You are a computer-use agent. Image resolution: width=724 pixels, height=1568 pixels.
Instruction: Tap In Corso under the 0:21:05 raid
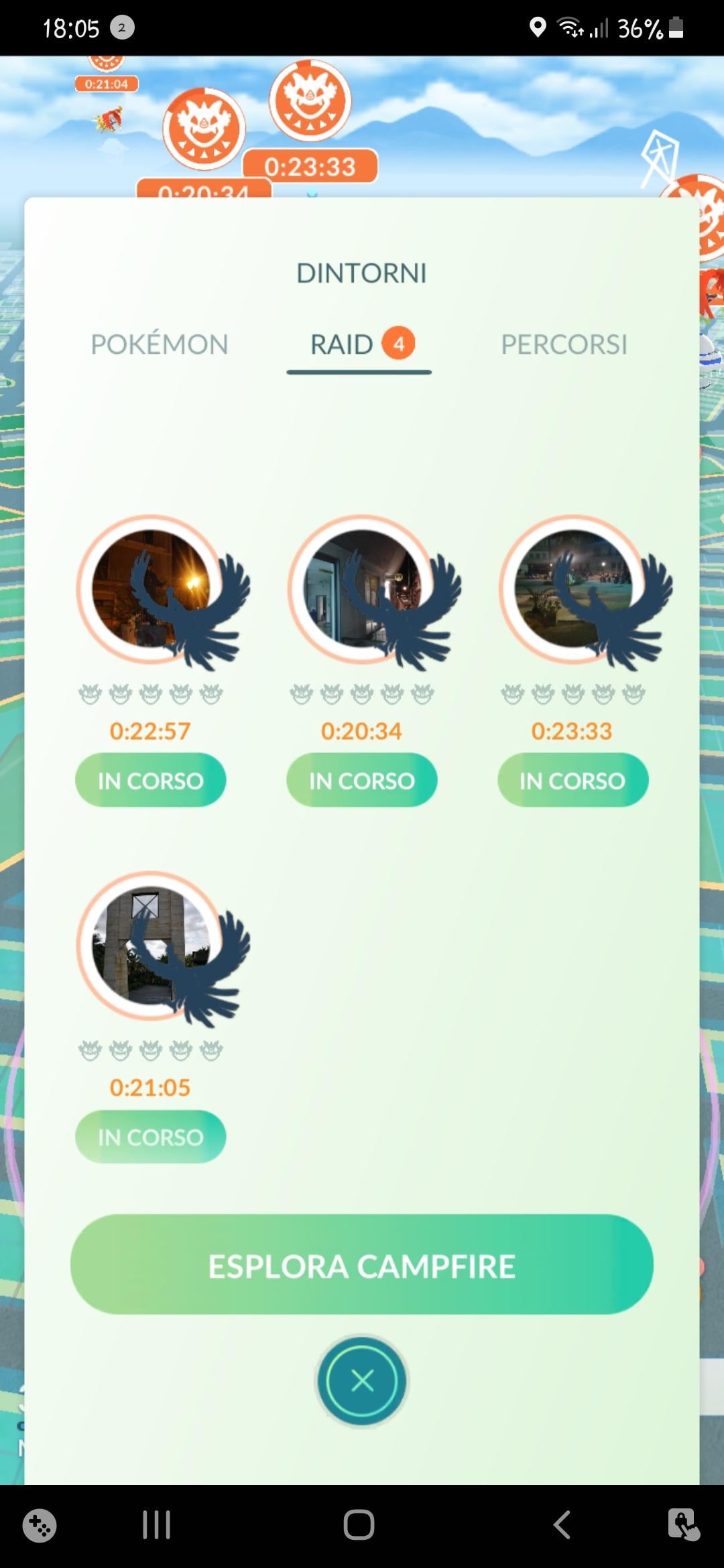150,1136
